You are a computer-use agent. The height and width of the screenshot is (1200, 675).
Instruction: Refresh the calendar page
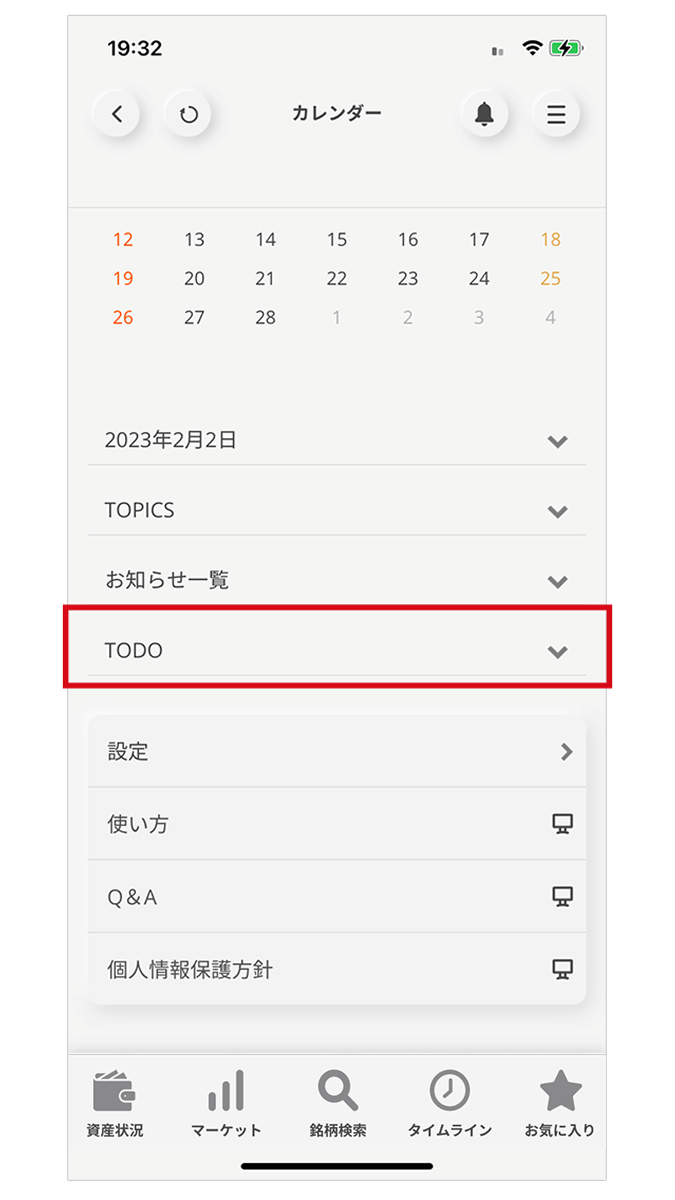(188, 114)
